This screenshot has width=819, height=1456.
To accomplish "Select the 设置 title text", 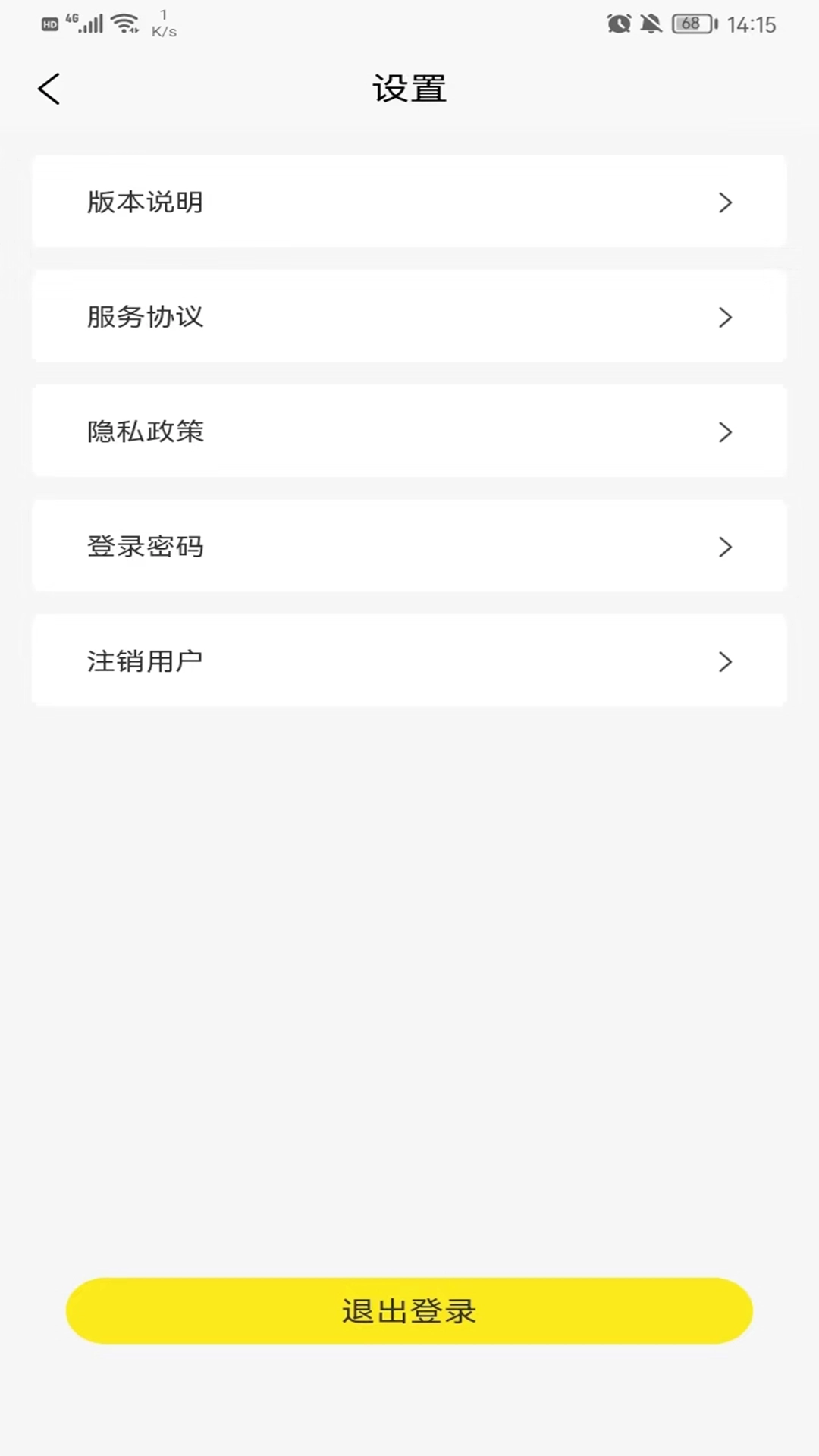I will point(409,88).
